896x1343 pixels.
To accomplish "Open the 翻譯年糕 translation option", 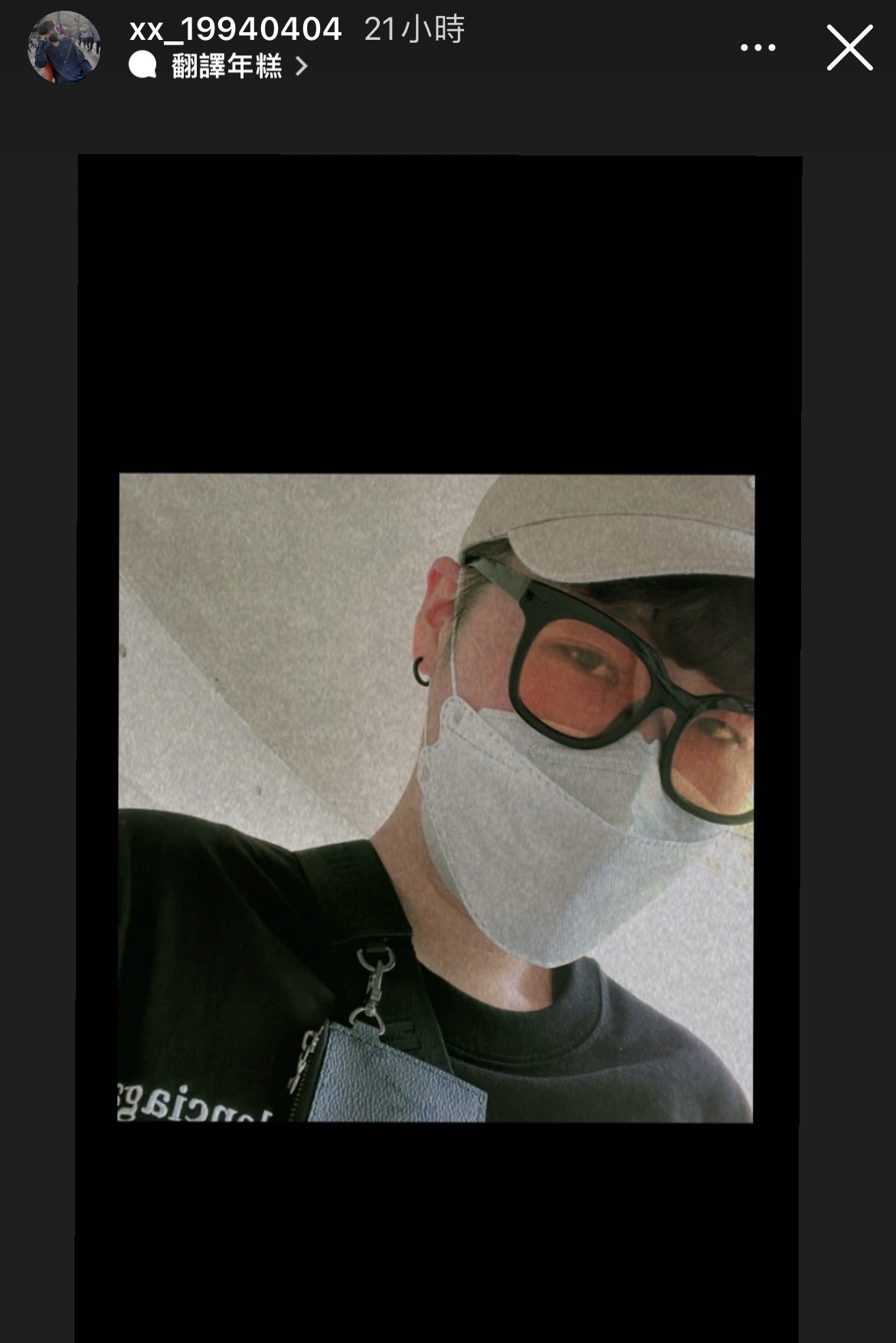I will click(218, 66).
